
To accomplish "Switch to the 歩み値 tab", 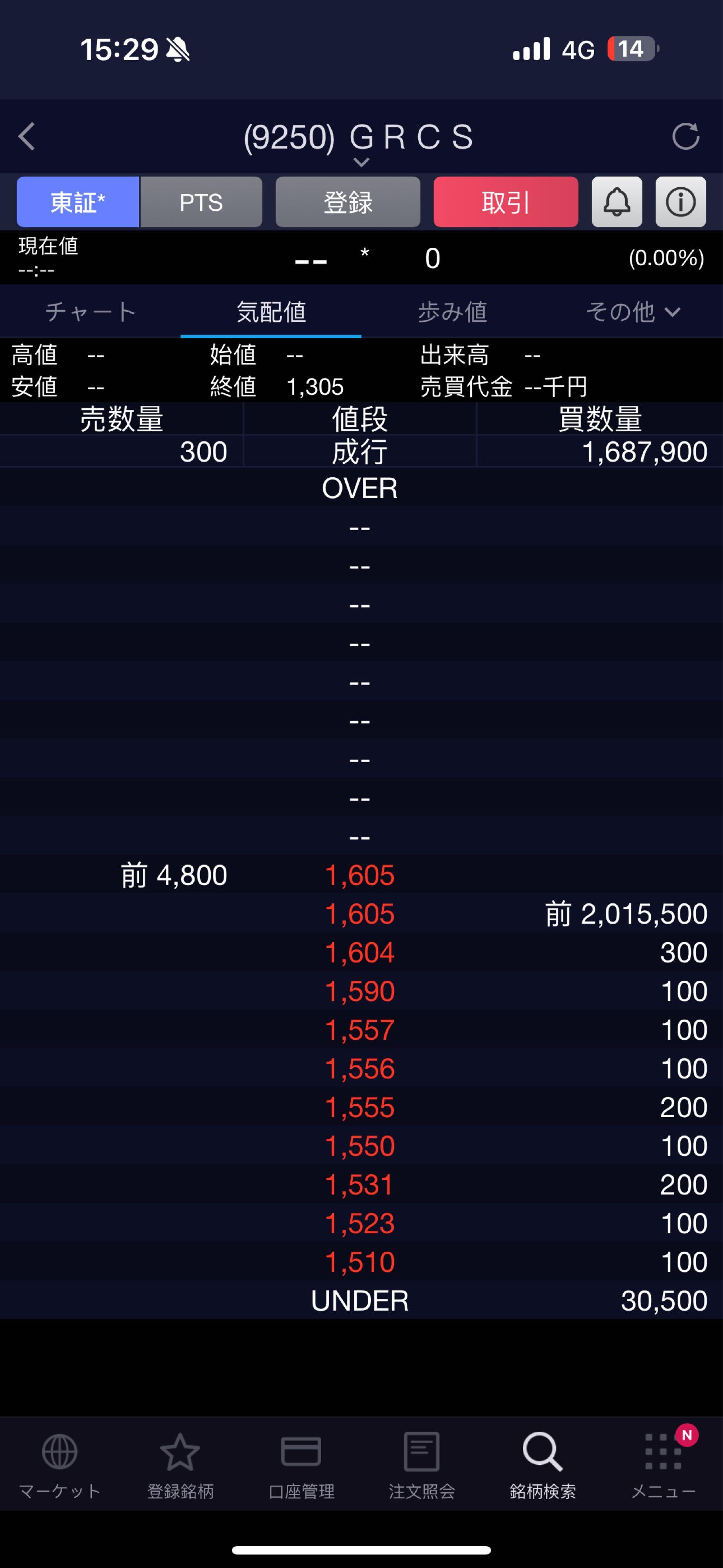I will click(x=452, y=312).
